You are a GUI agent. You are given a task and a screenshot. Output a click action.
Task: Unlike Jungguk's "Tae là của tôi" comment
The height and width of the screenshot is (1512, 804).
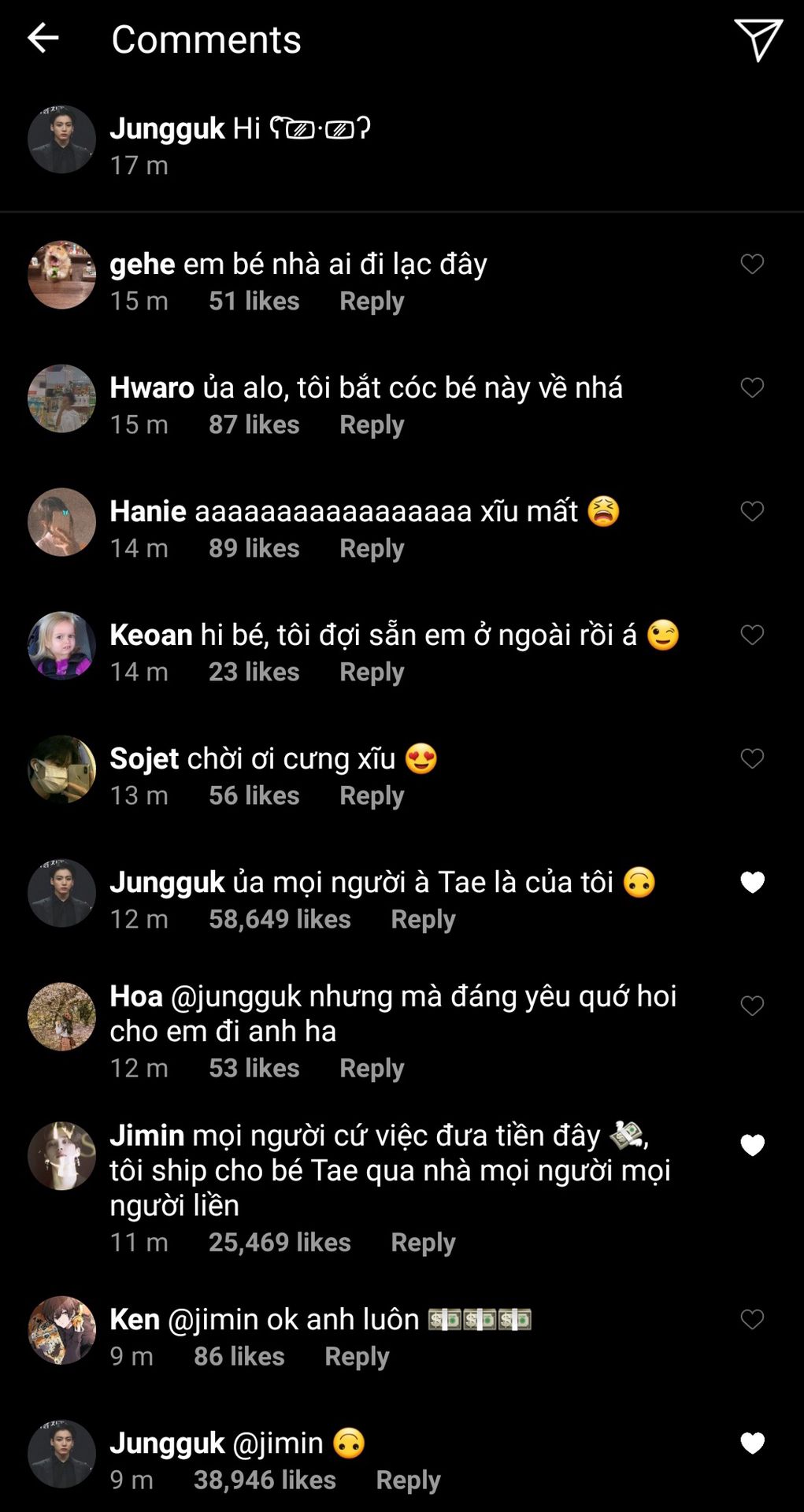tap(752, 883)
